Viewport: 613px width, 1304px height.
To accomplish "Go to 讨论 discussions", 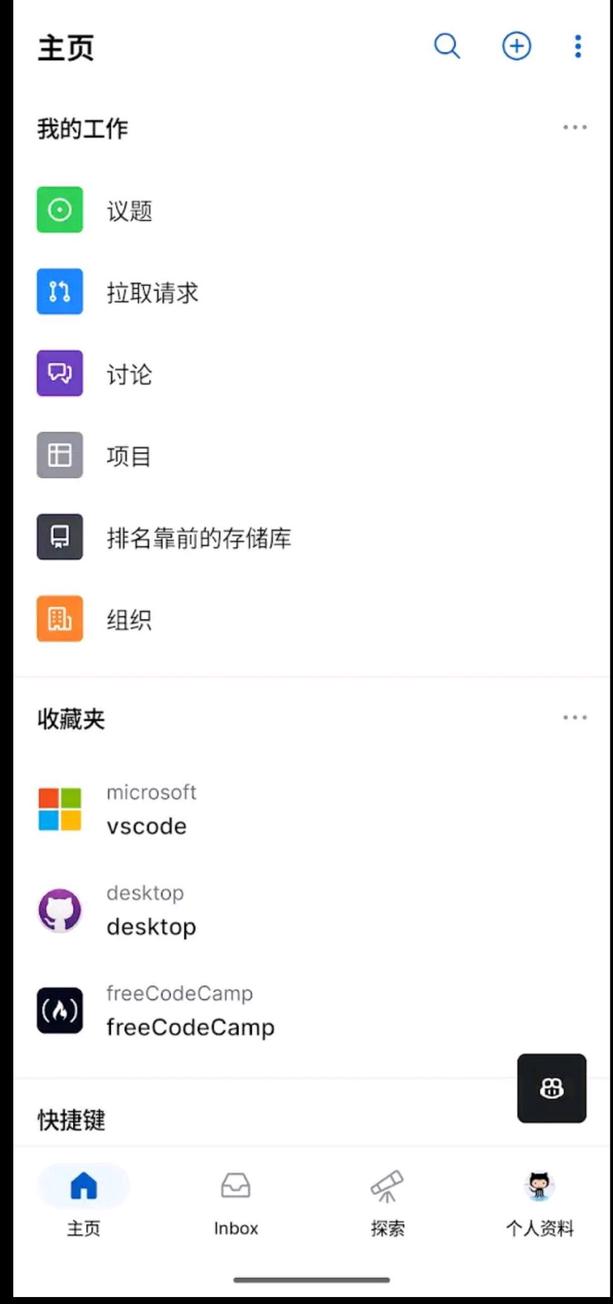I will [x=130, y=375].
